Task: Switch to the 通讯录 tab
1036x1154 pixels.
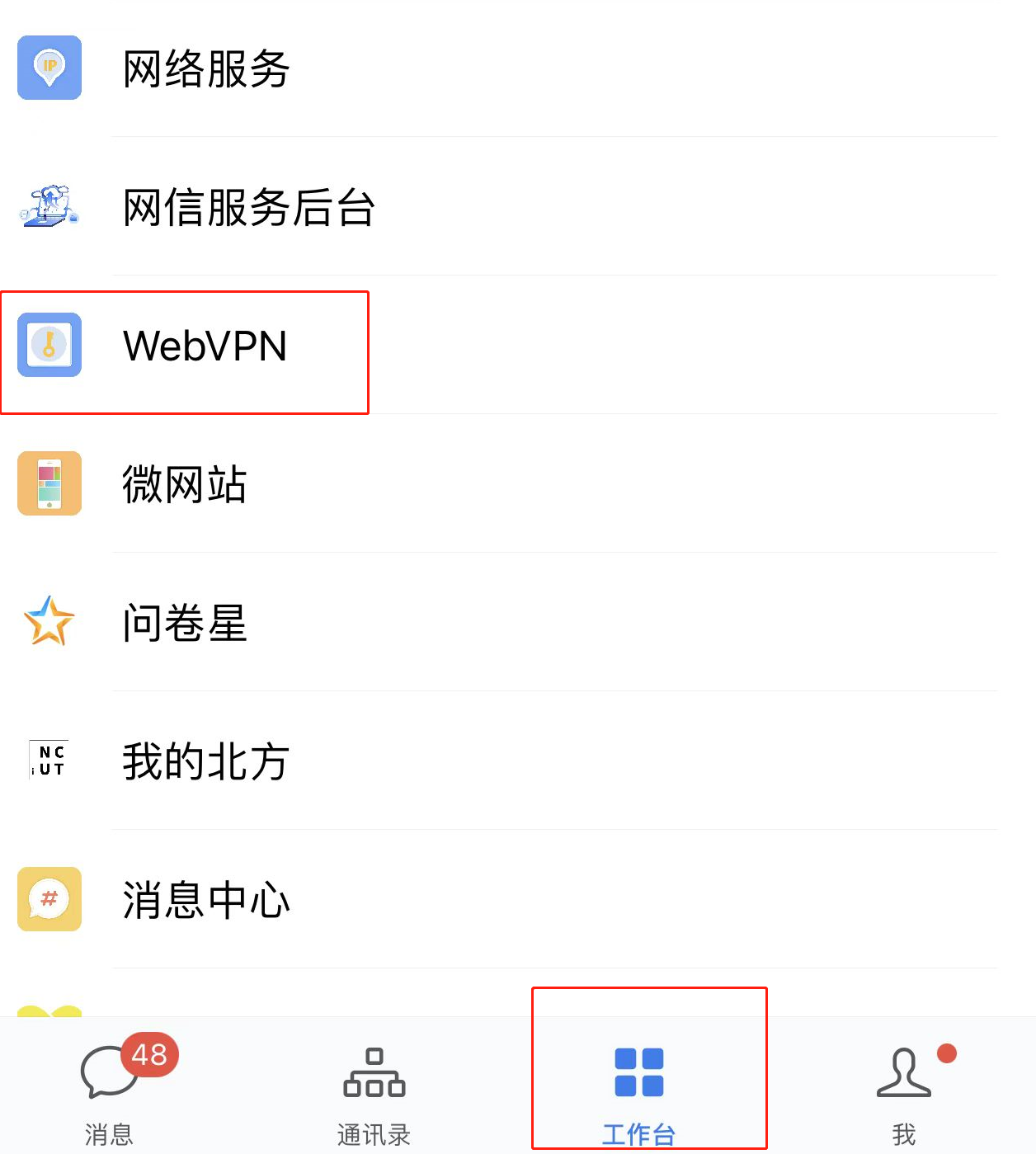Action: point(374,1089)
